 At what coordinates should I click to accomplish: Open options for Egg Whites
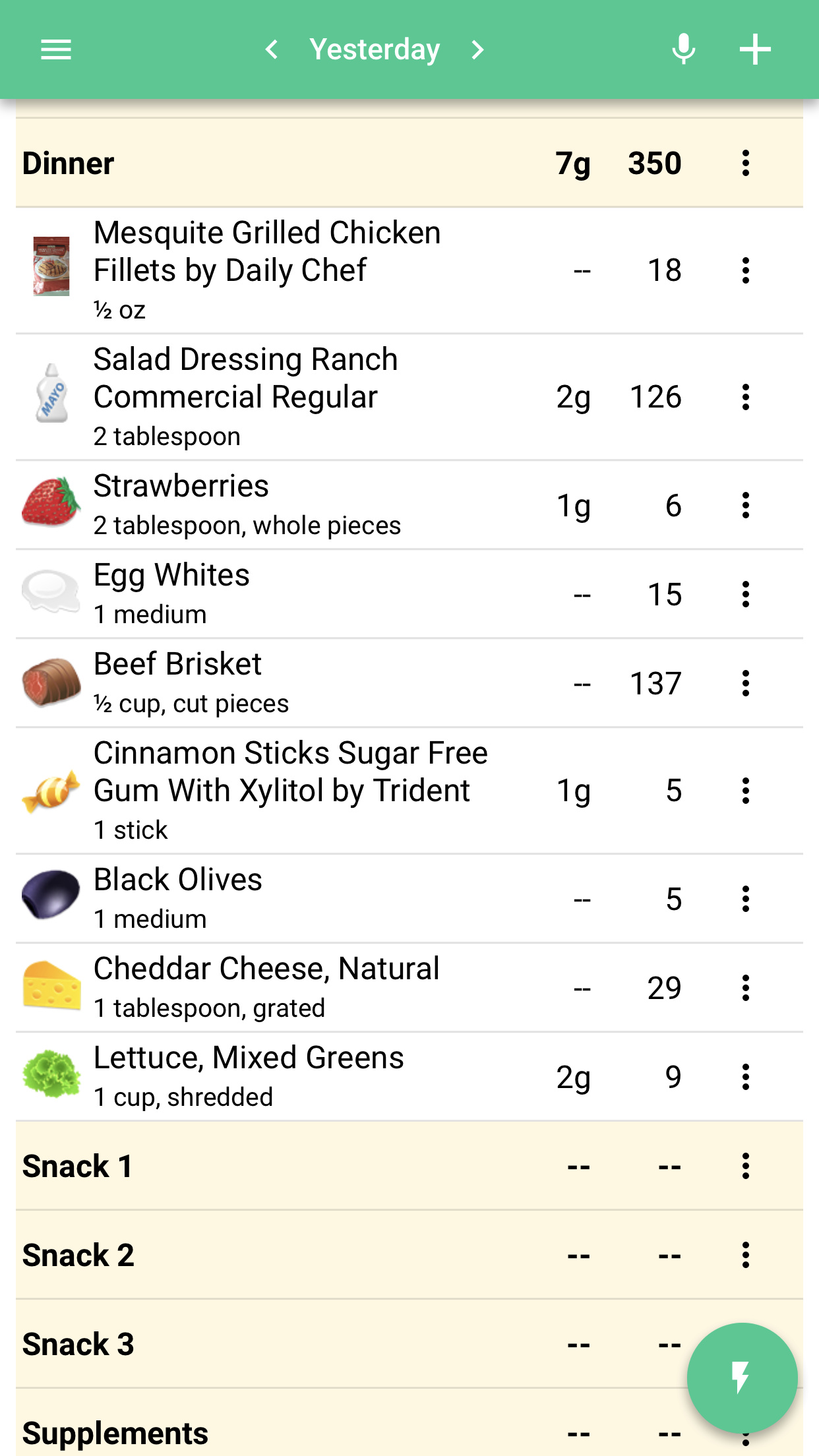[x=746, y=594]
